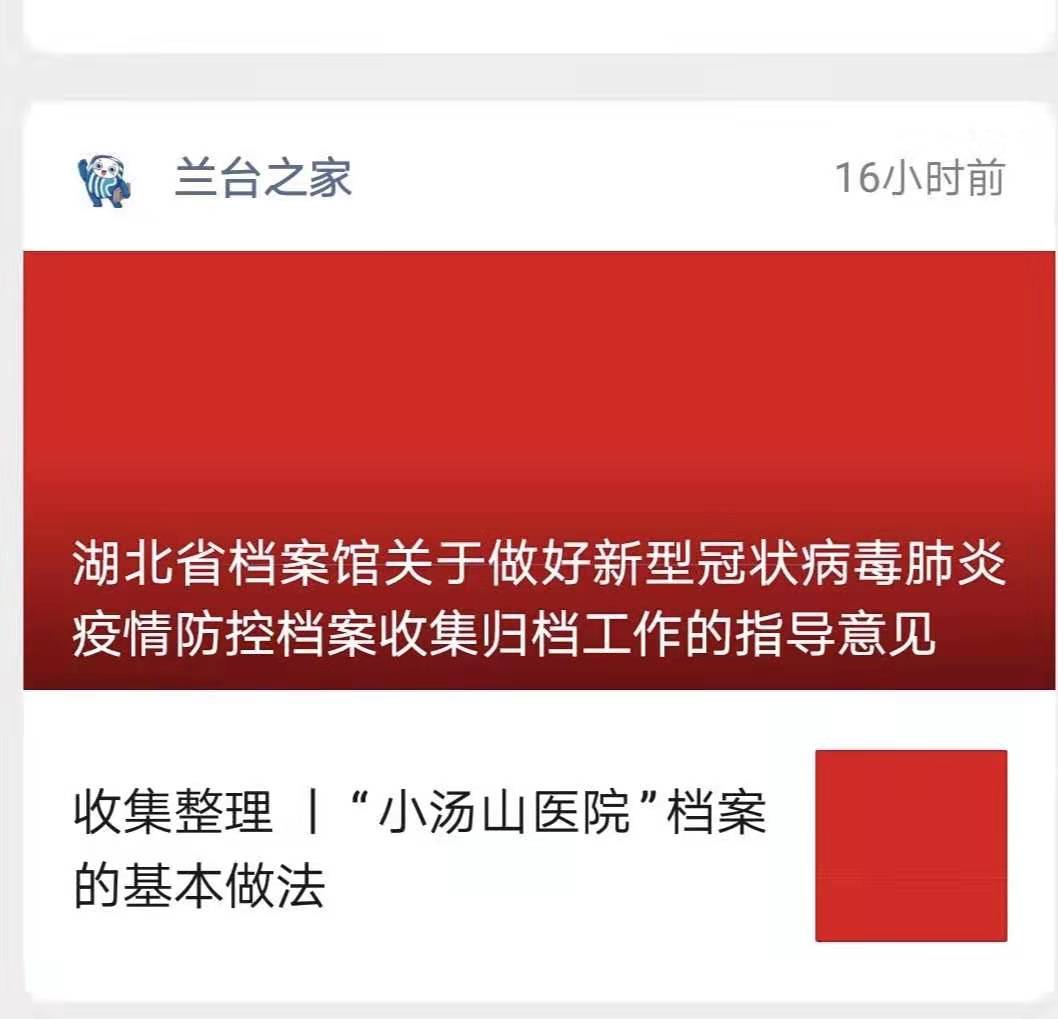Open the 湖北省档案馆 guidance article card
The image size is (1058, 1019).
[x=540, y=470]
